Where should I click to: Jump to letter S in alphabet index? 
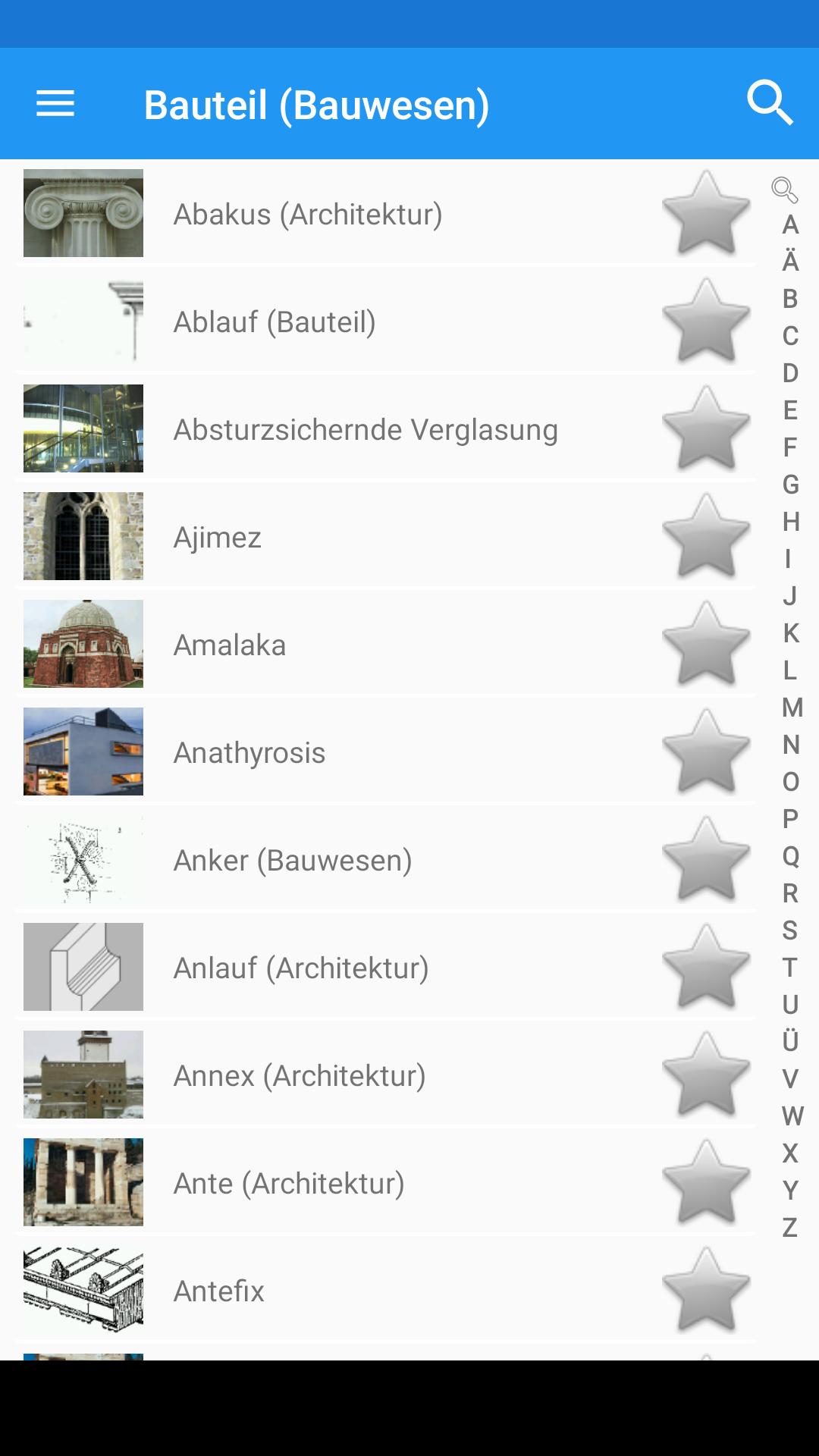[x=790, y=930]
